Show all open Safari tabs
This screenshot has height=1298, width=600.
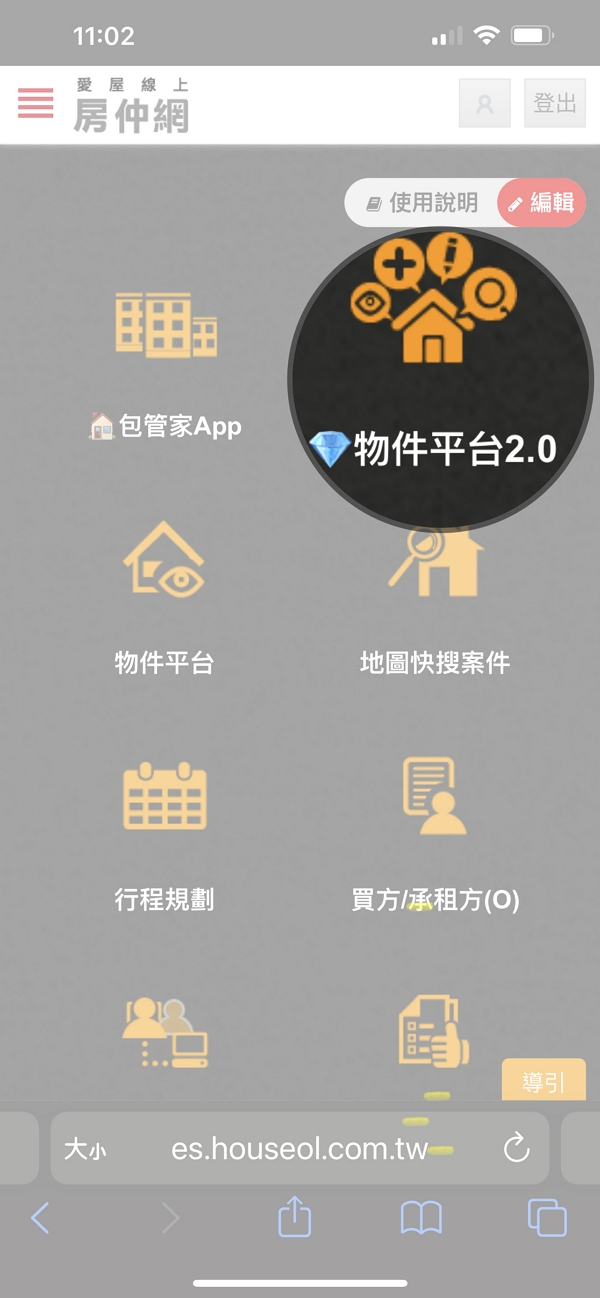click(546, 1217)
